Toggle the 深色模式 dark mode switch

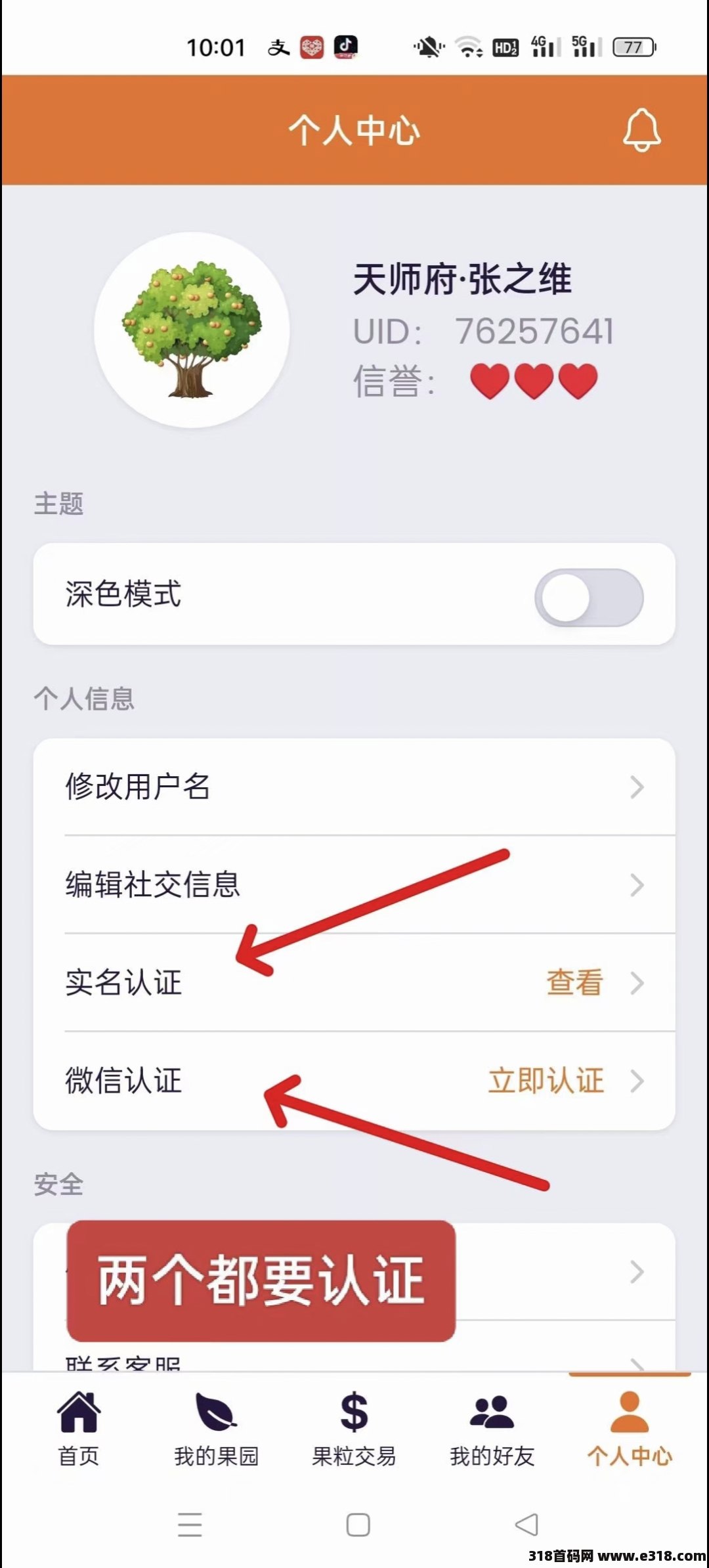click(589, 597)
